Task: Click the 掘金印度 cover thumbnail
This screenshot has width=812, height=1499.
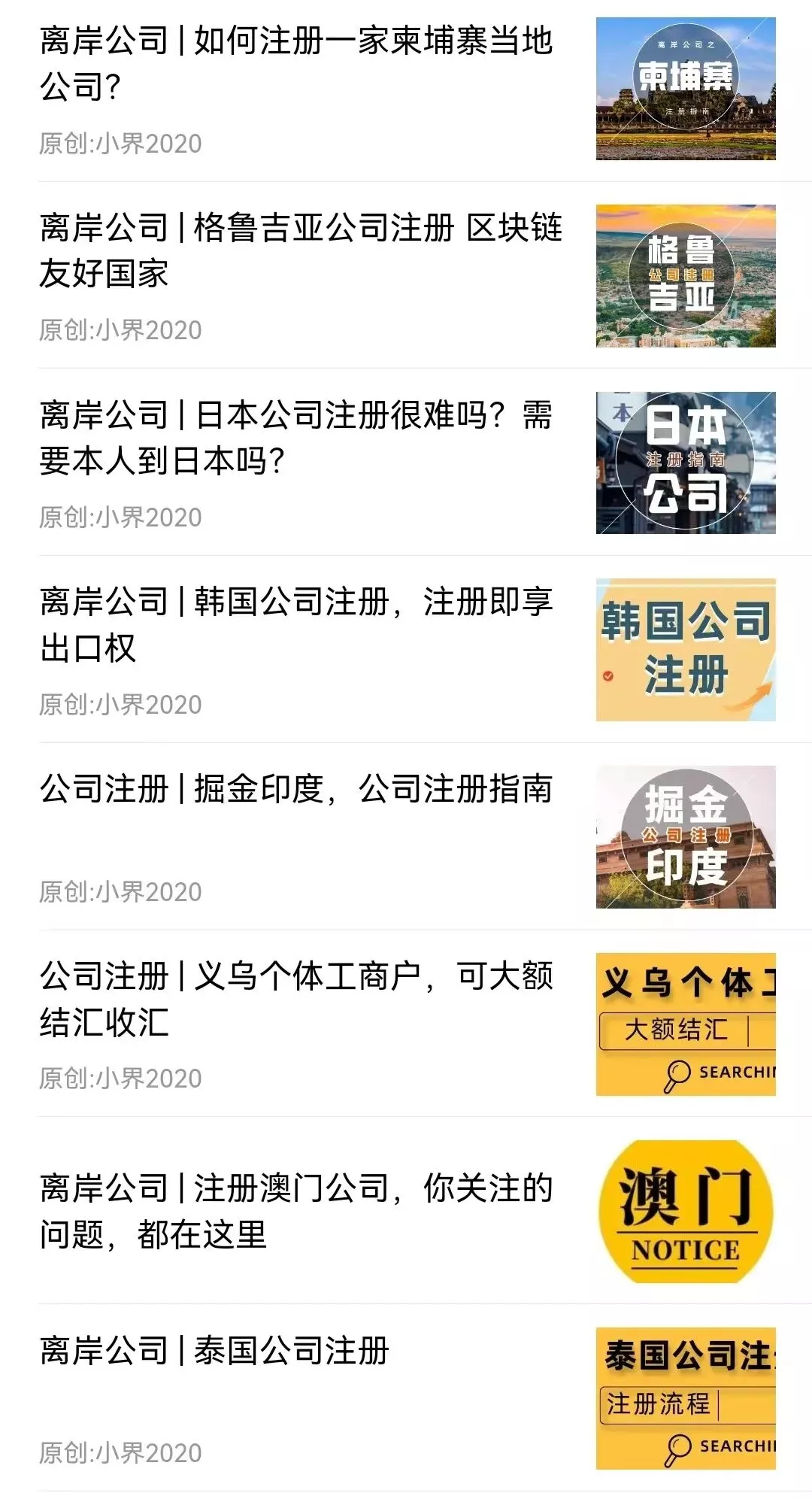Action: [x=685, y=835]
